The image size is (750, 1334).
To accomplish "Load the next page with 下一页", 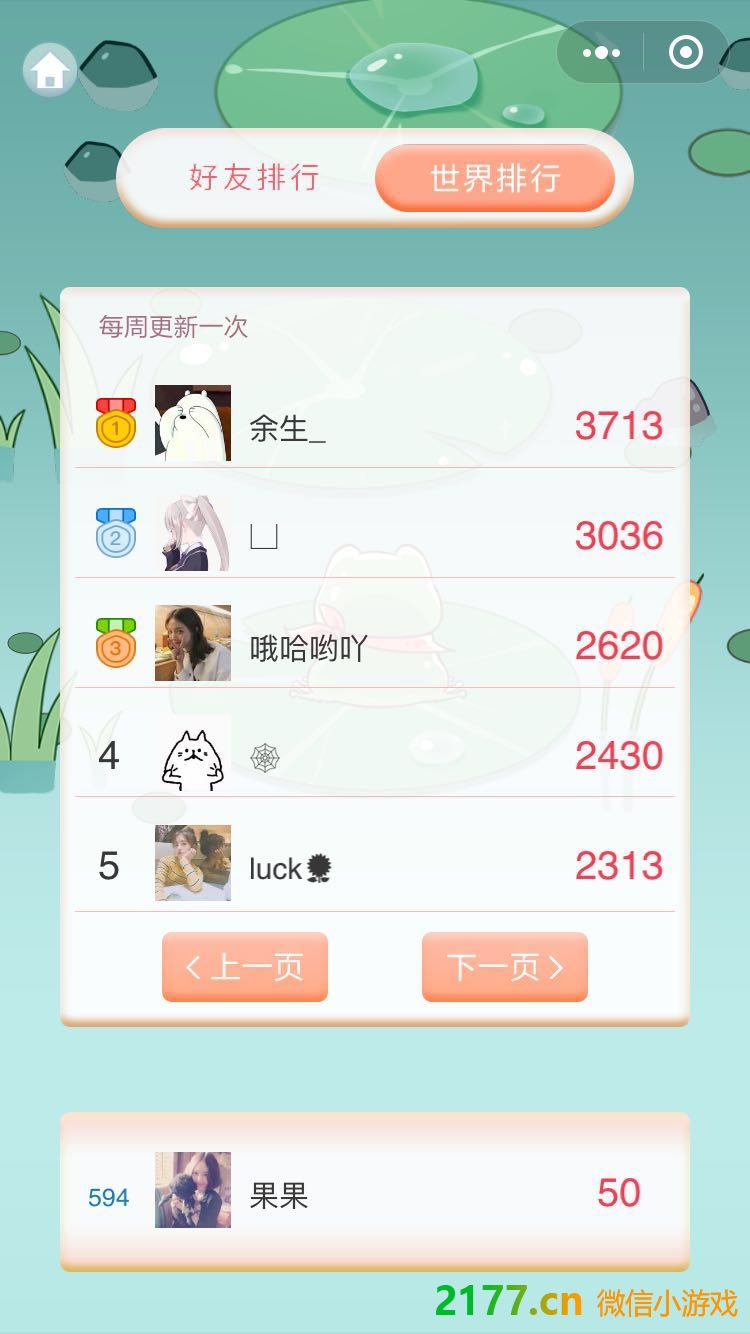I will coord(504,967).
